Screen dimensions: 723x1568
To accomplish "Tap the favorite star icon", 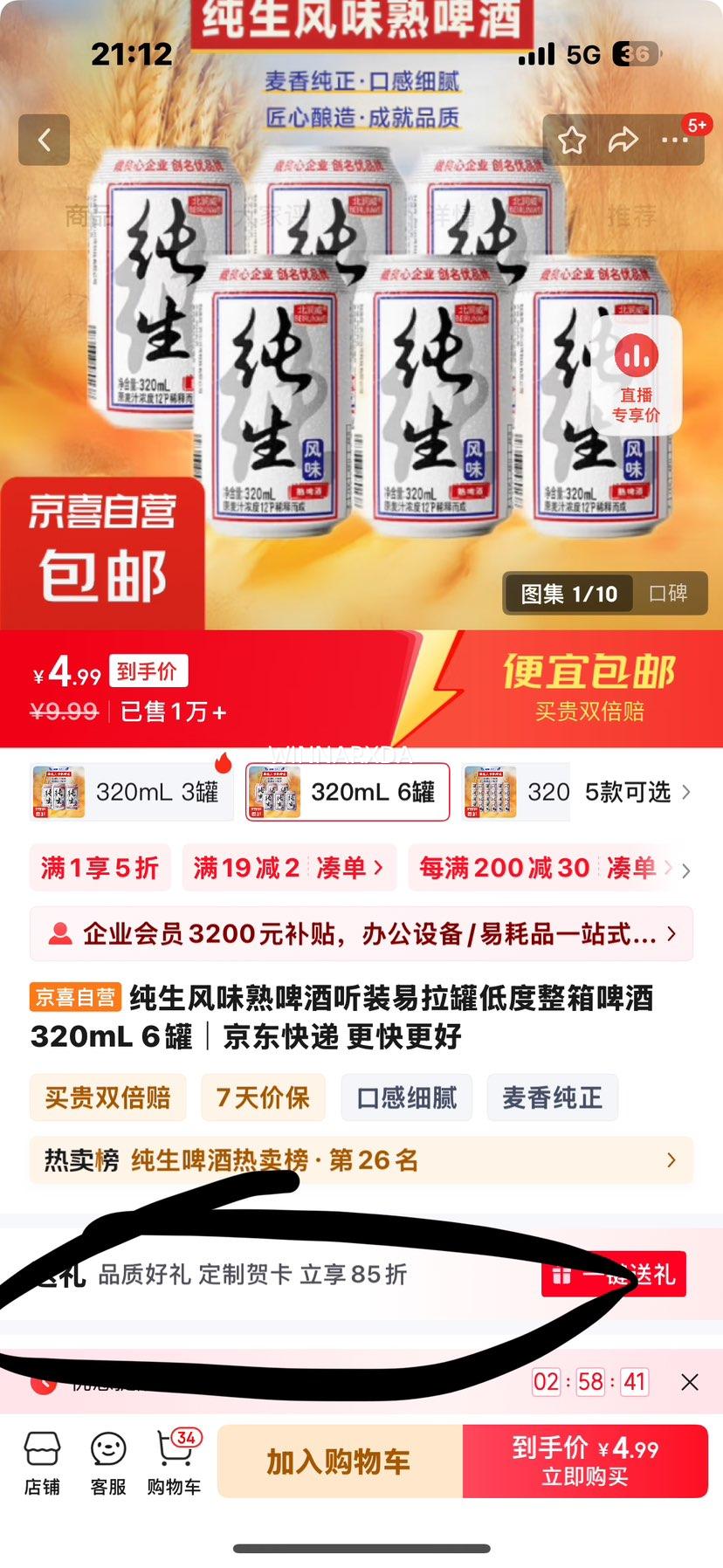I will 572,139.
